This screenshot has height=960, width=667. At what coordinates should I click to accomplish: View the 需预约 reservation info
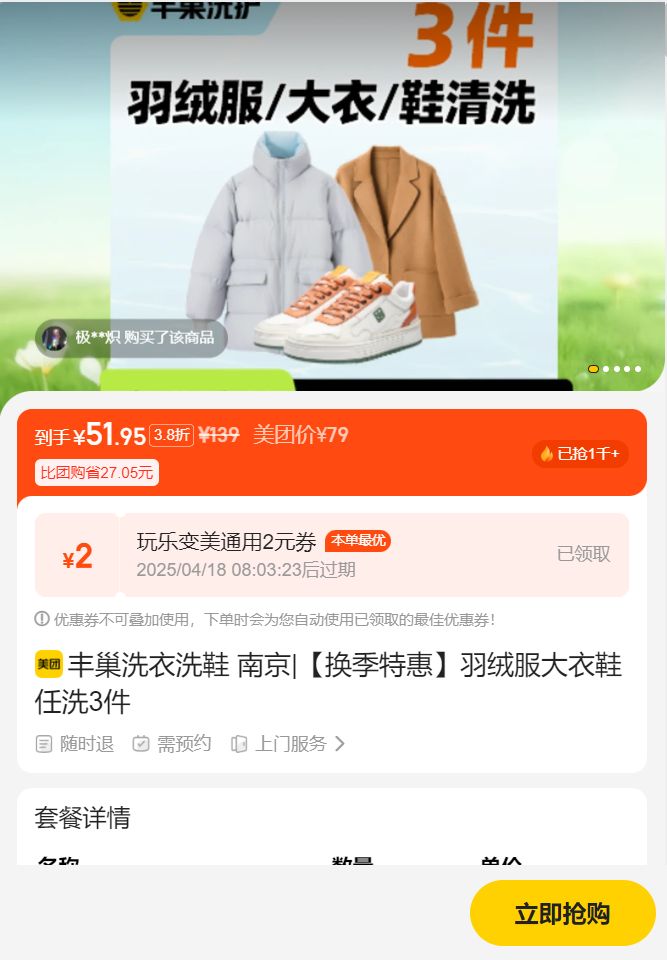point(172,744)
